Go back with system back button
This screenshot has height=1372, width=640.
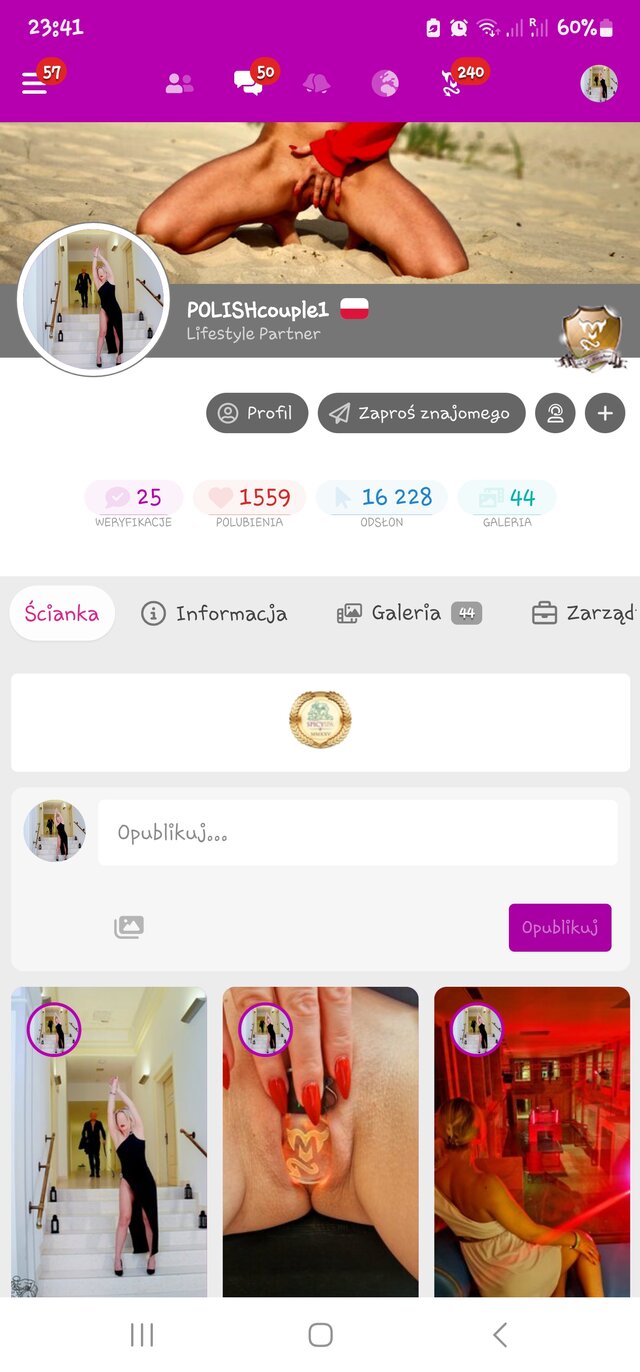[500, 1334]
